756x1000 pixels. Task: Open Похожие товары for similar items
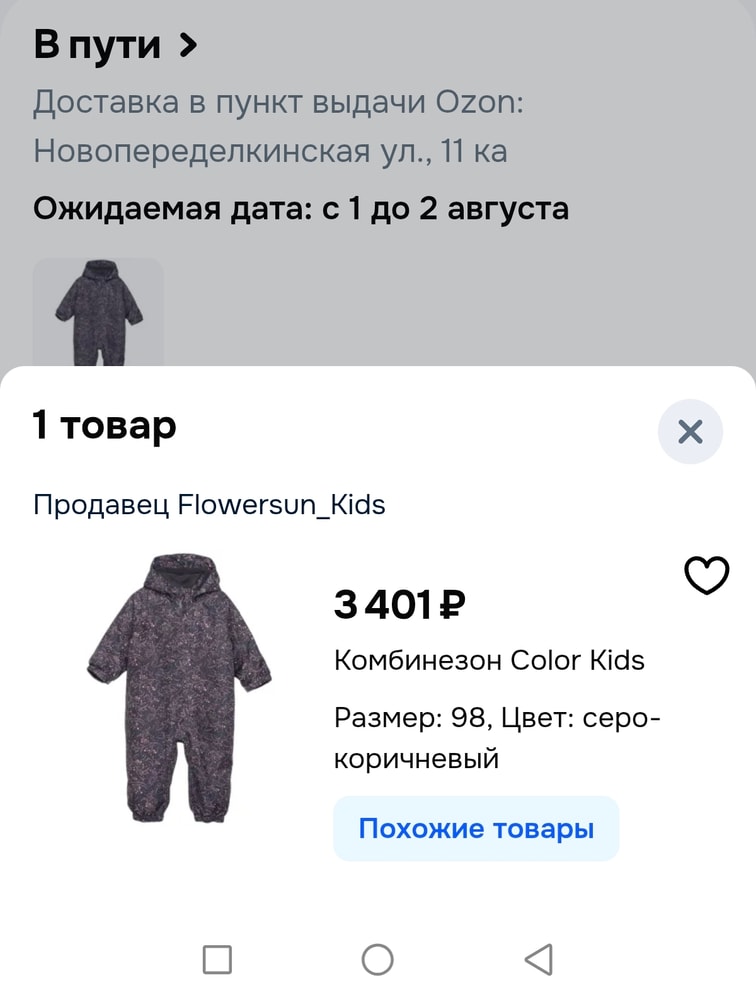[476, 828]
